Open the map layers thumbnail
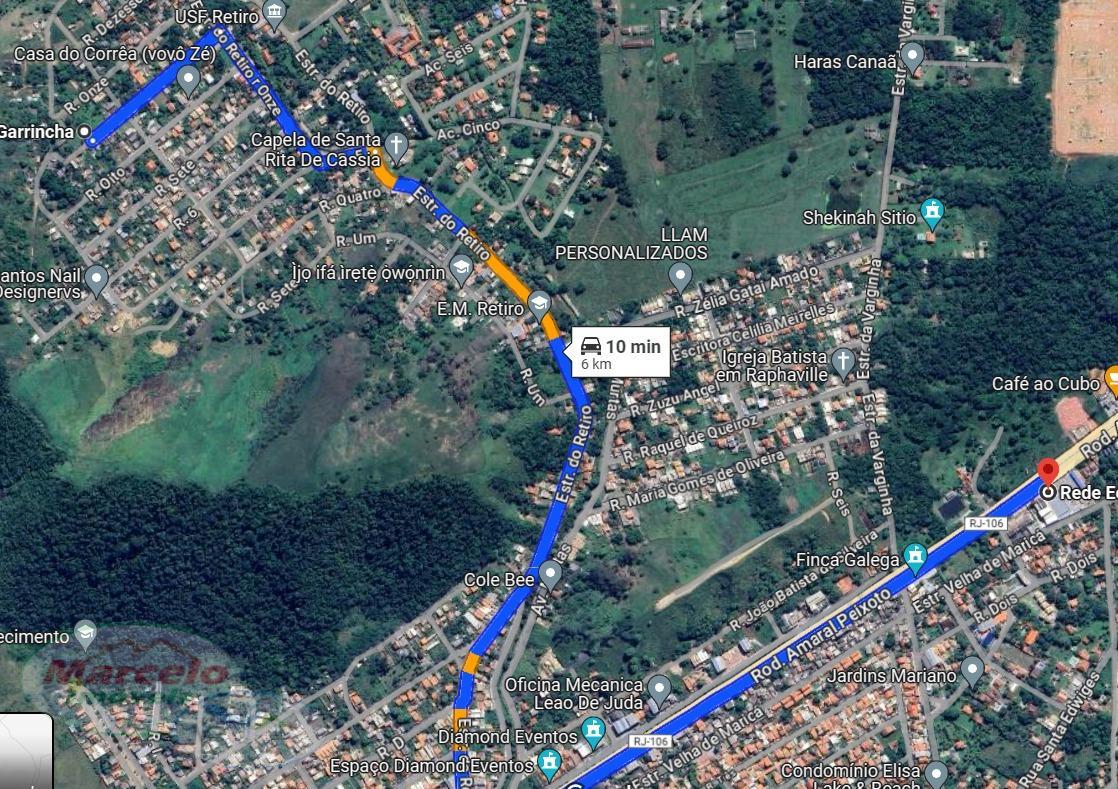This screenshot has height=789, width=1118. [x=25, y=752]
